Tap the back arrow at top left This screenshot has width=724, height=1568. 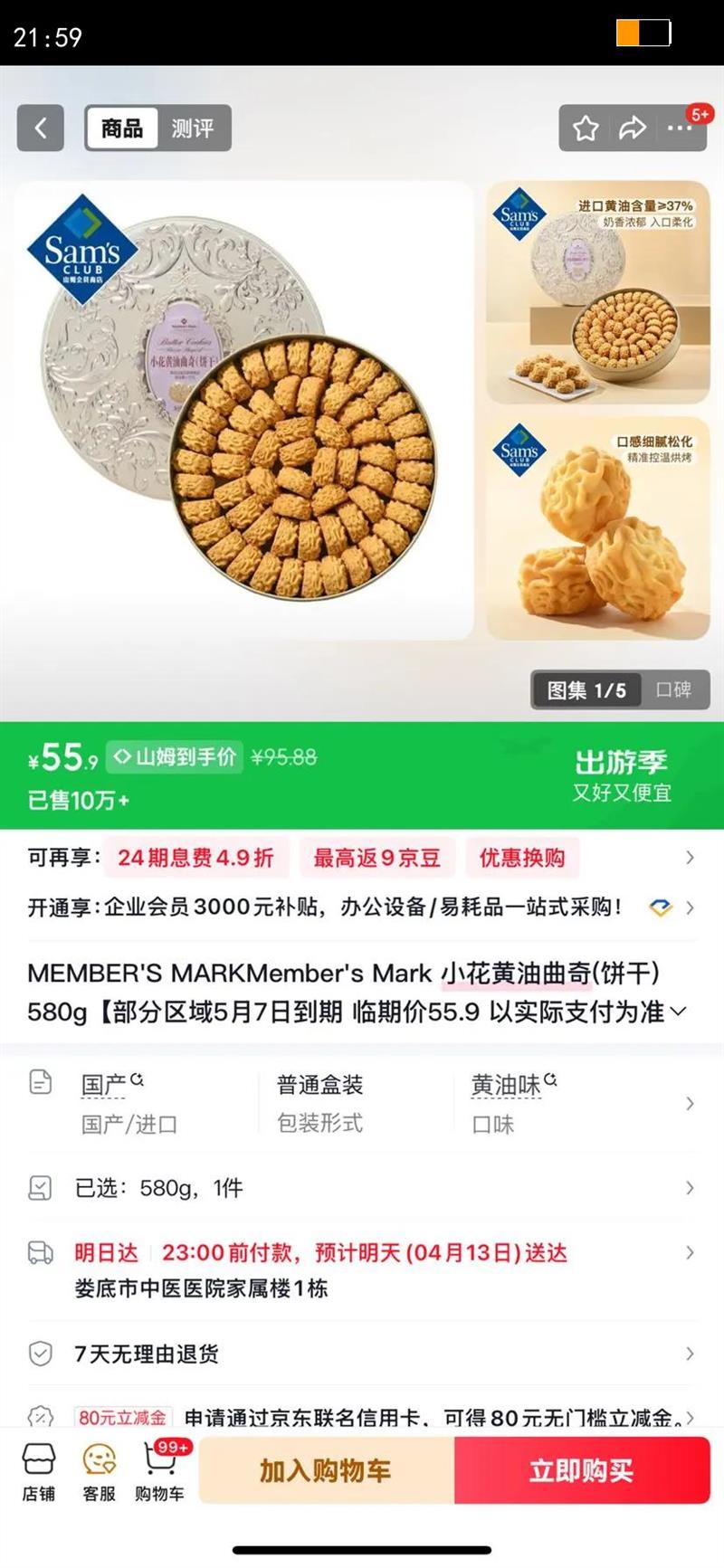(x=40, y=128)
